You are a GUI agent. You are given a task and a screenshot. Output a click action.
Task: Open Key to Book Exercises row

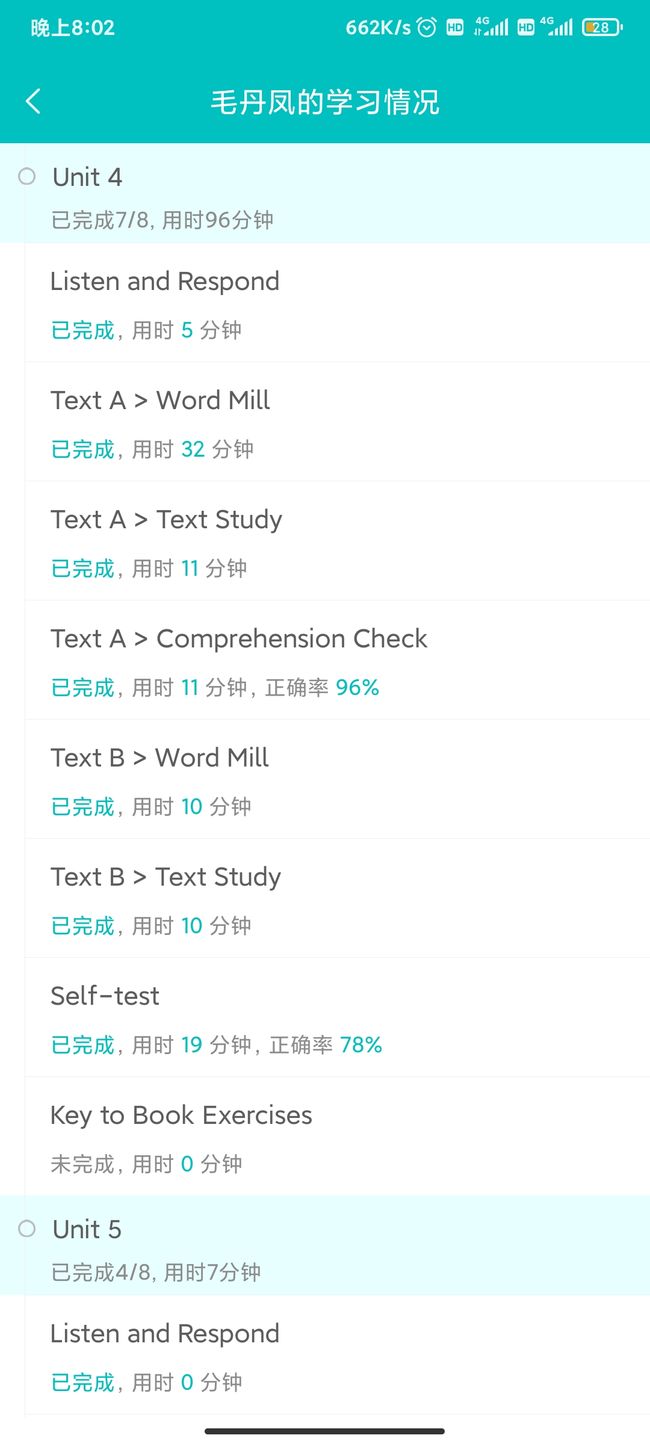point(337,1135)
